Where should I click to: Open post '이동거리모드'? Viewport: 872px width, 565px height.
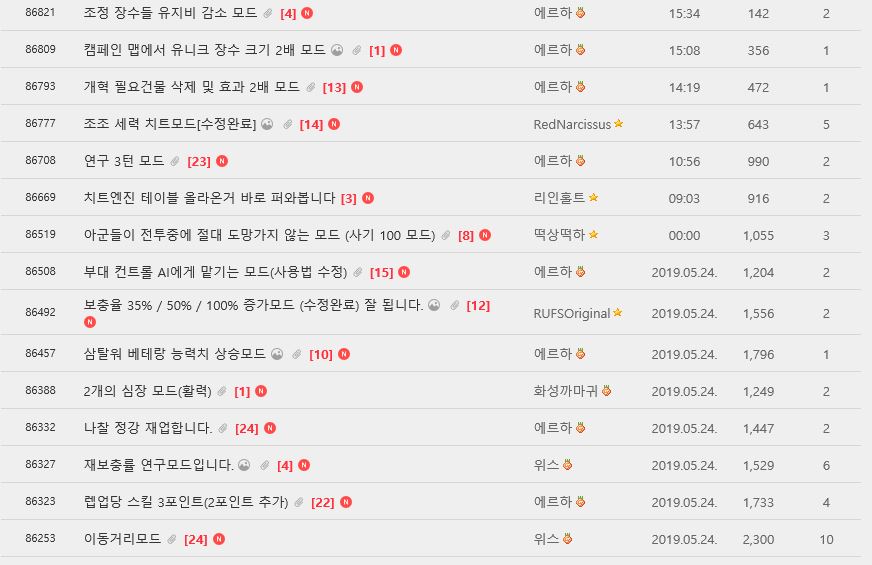pos(122,539)
